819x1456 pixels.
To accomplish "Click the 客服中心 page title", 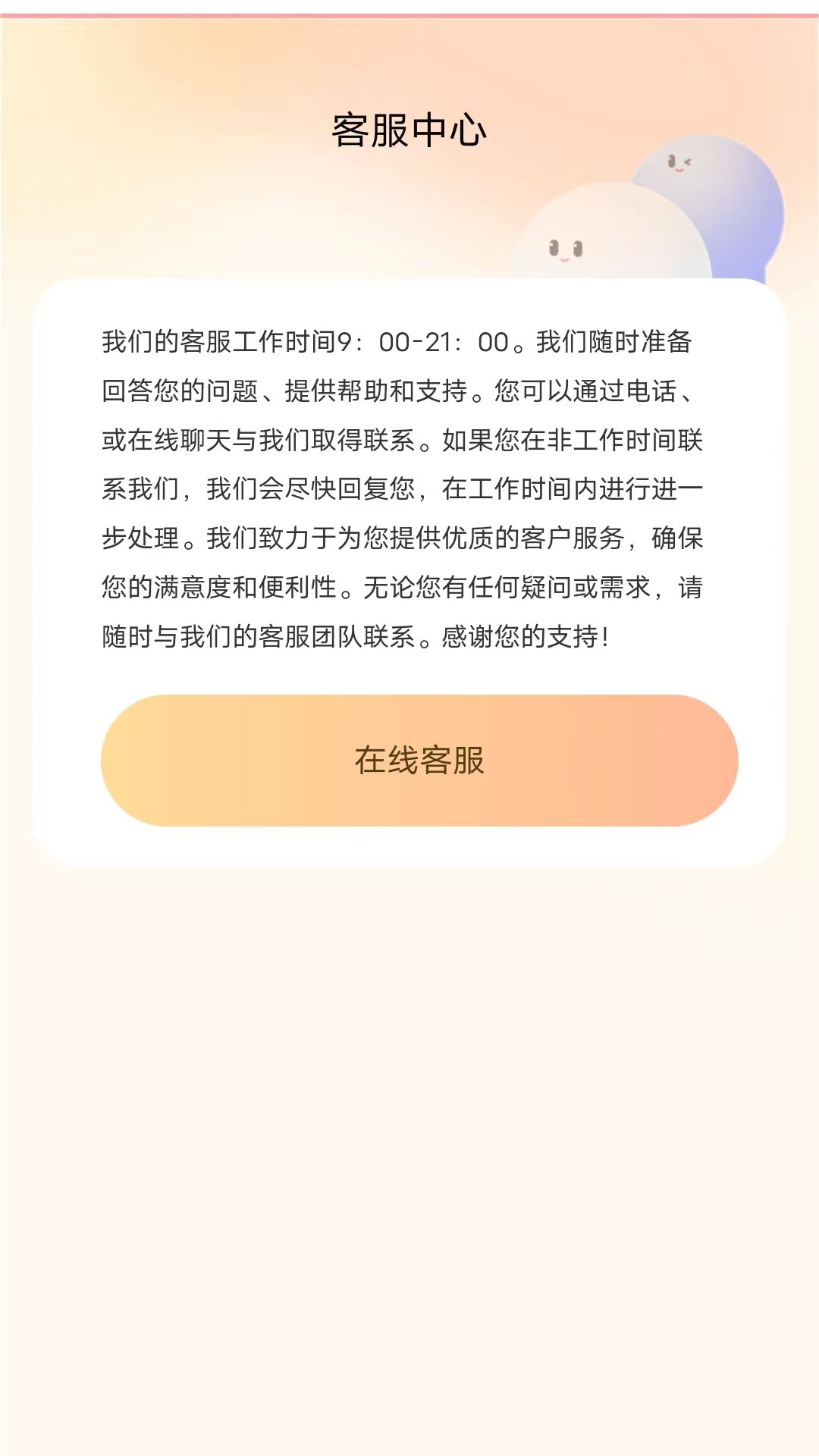I will 409,127.
